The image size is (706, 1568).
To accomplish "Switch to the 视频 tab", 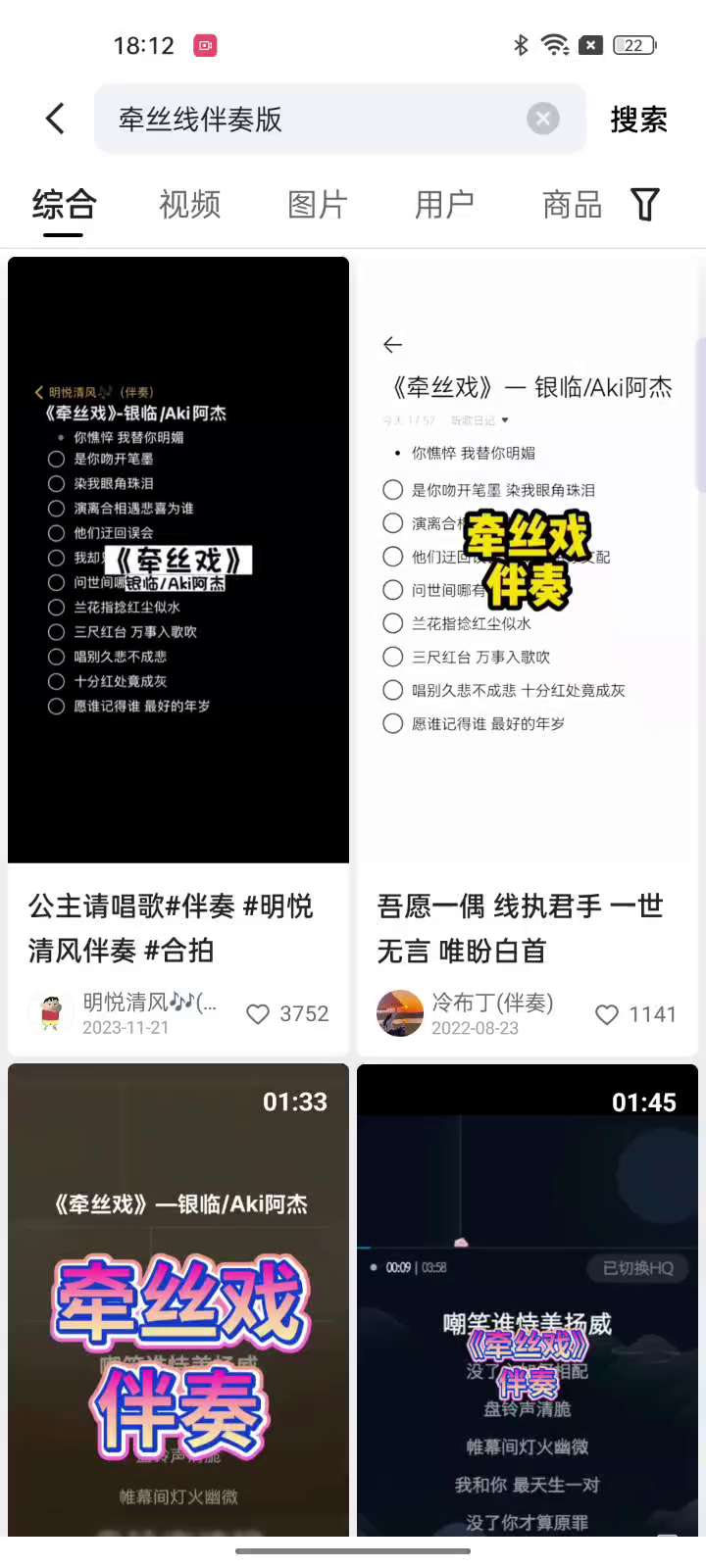I will pyautogui.click(x=190, y=205).
